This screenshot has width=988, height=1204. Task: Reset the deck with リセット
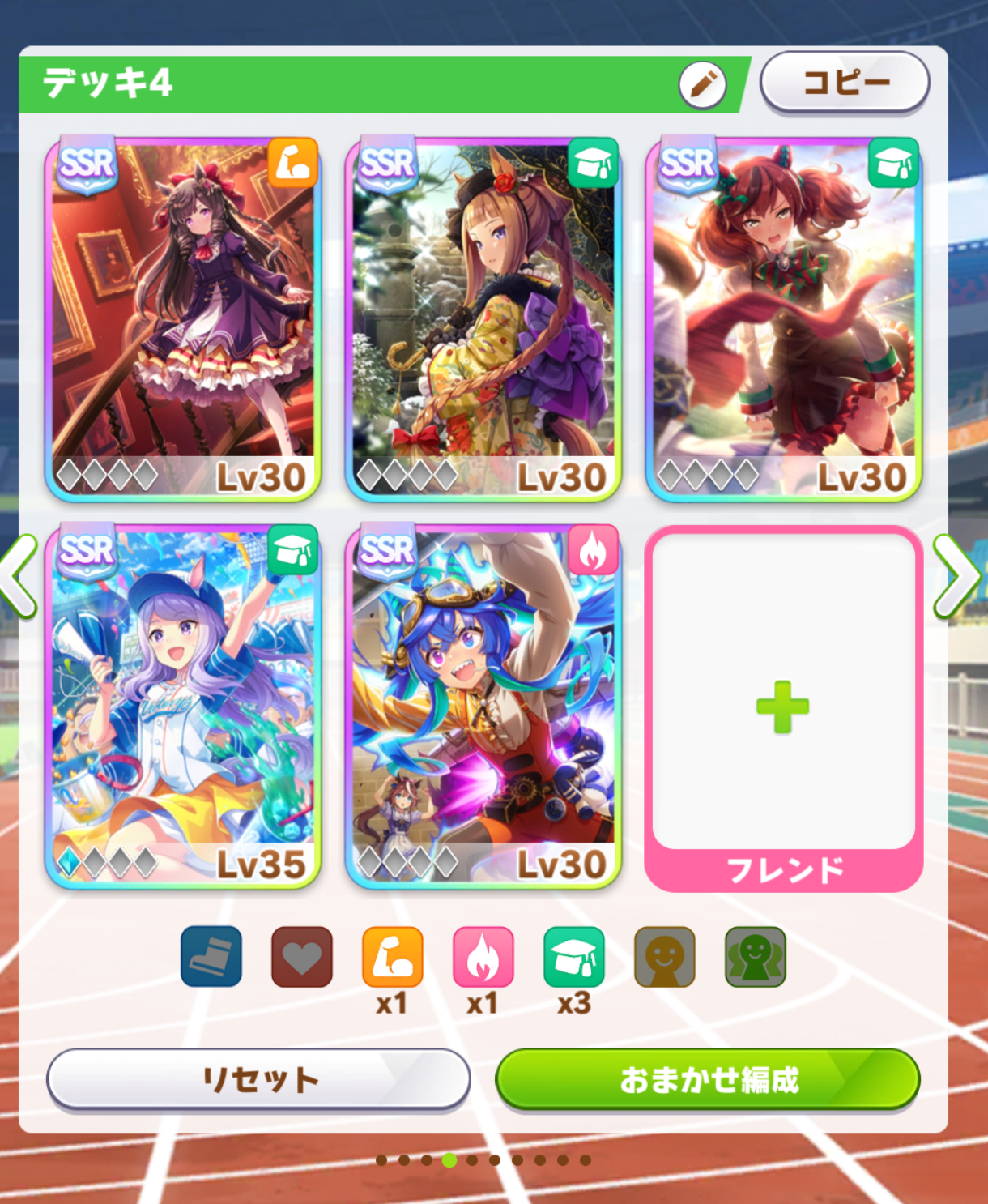pos(258,1079)
